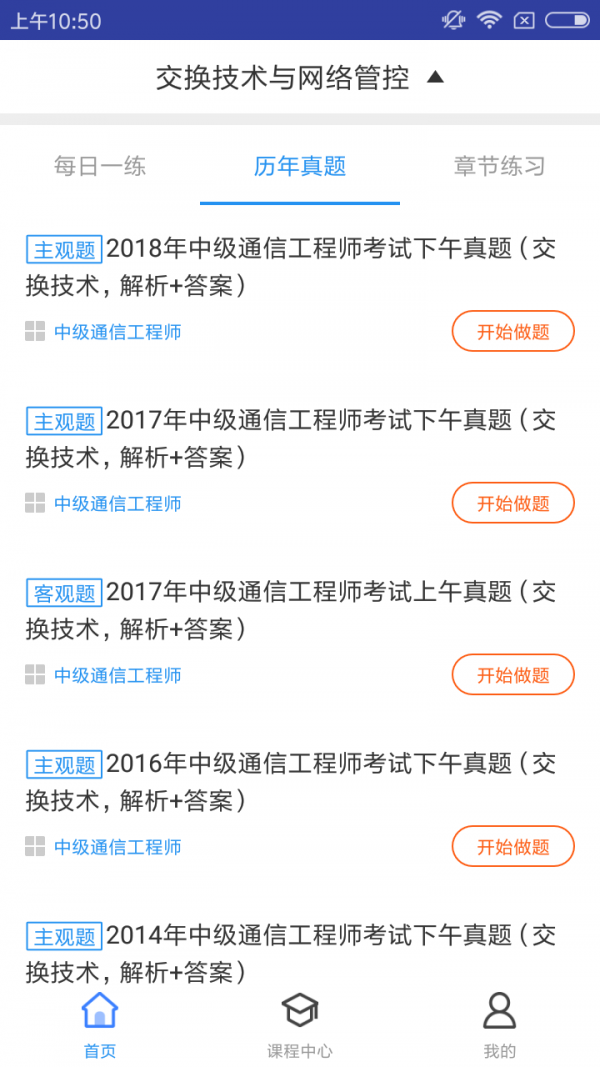Go to the 首页 home tab
This screenshot has height=1067, width=600.
click(x=100, y=1025)
